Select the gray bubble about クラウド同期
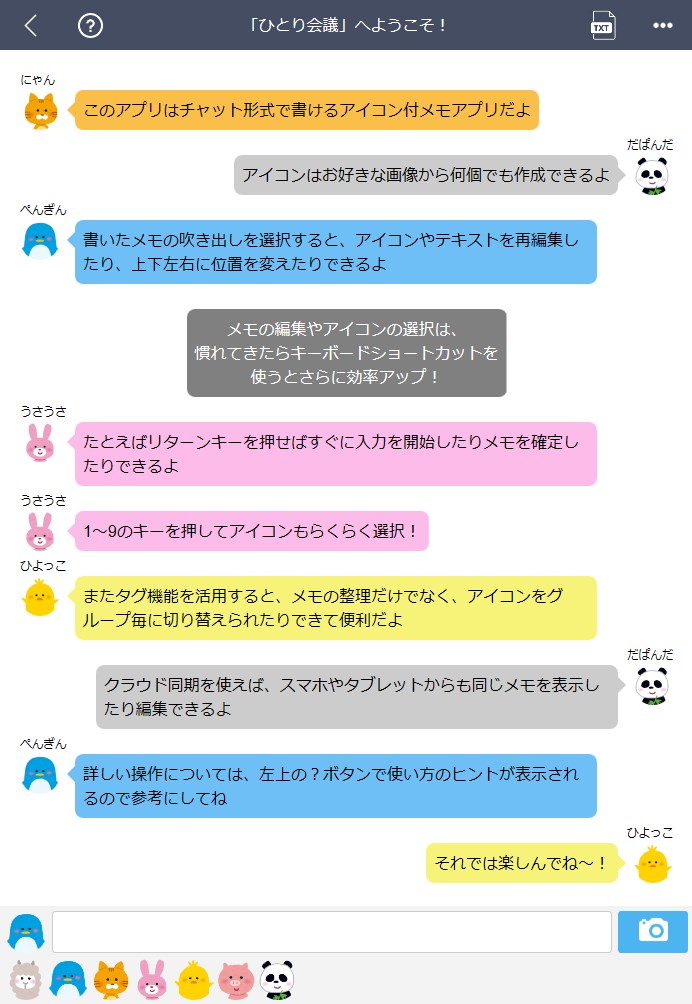Viewport: 692px width, 1004px height. (356, 697)
